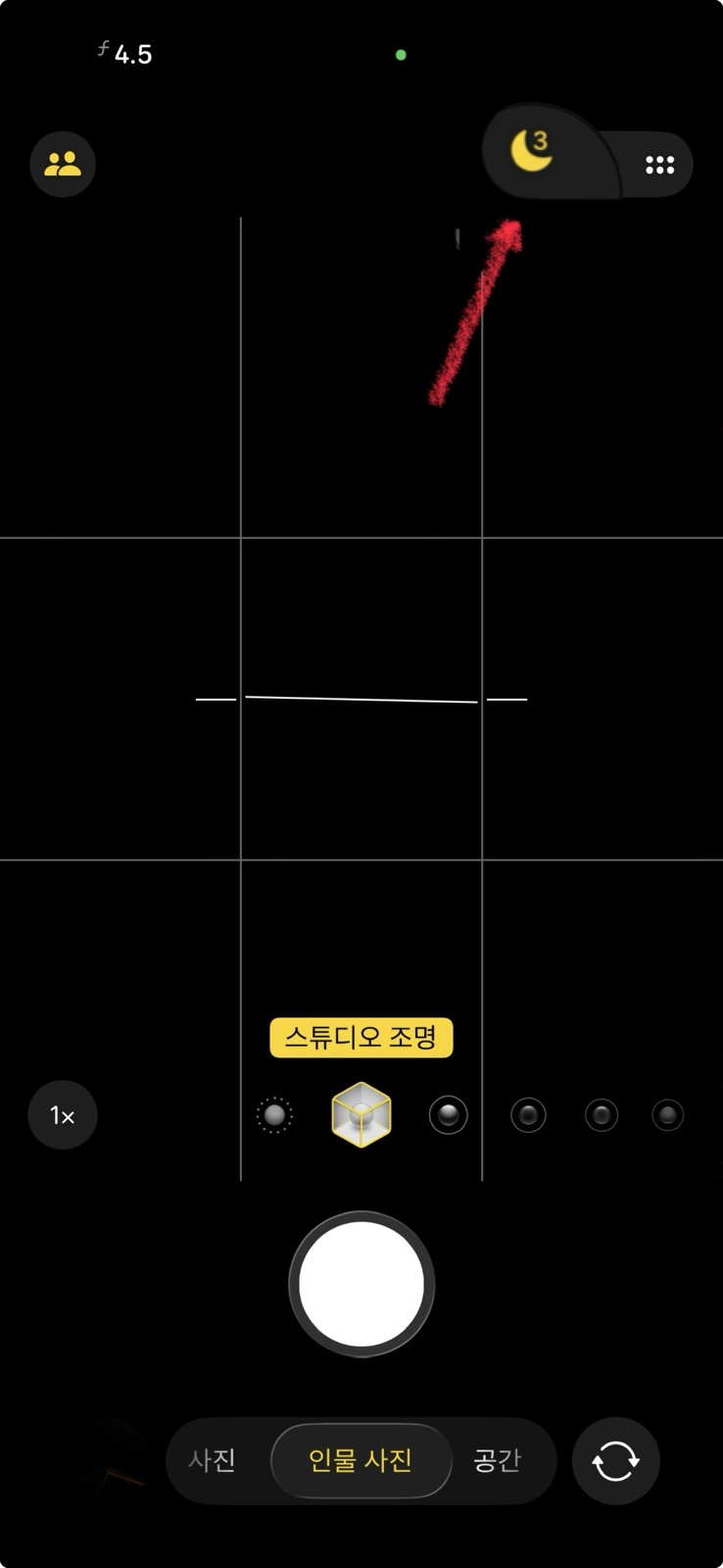This screenshot has width=723, height=1568.
Task: Switch to the 사진 mode
Action: click(213, 1460)
